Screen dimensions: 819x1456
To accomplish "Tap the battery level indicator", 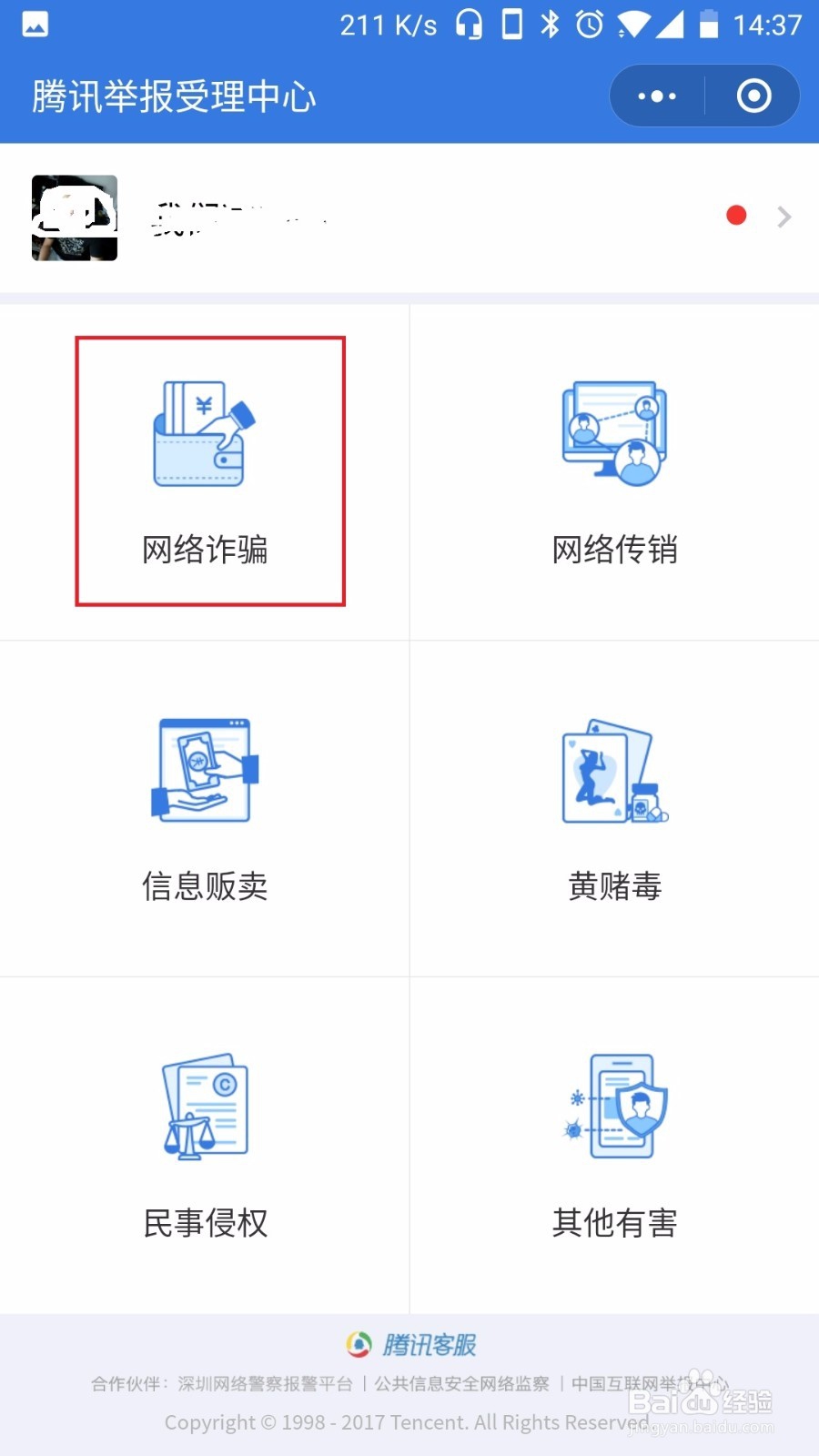I will point(709,25).
